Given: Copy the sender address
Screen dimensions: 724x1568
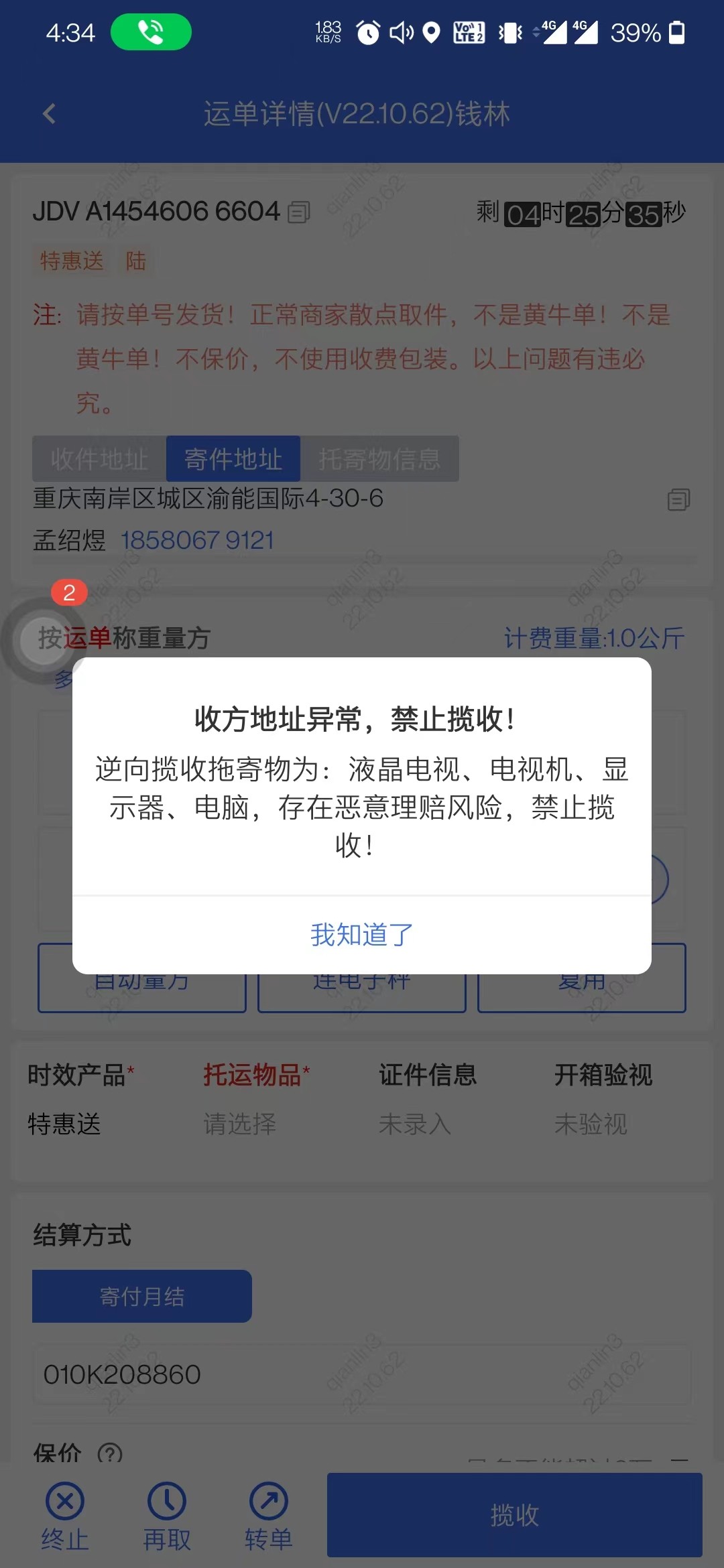Looking at the screenshot, I should click(x=678, y=499).
